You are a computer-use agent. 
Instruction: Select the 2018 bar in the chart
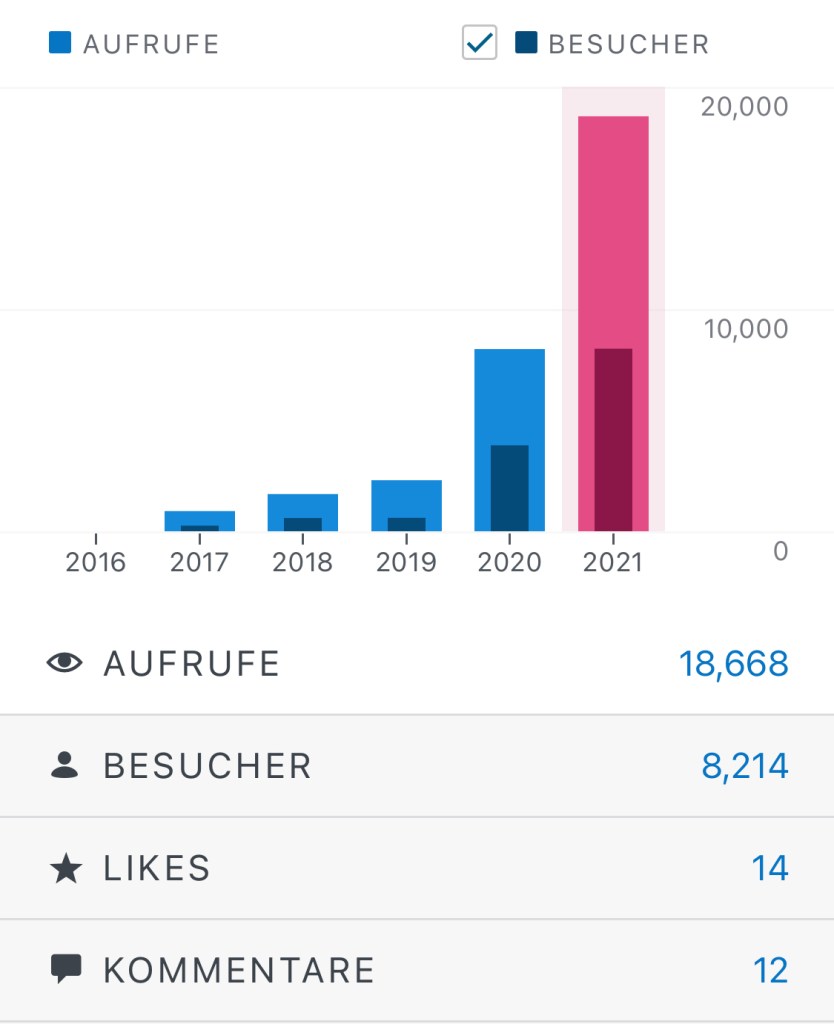[x=303, y=512]
